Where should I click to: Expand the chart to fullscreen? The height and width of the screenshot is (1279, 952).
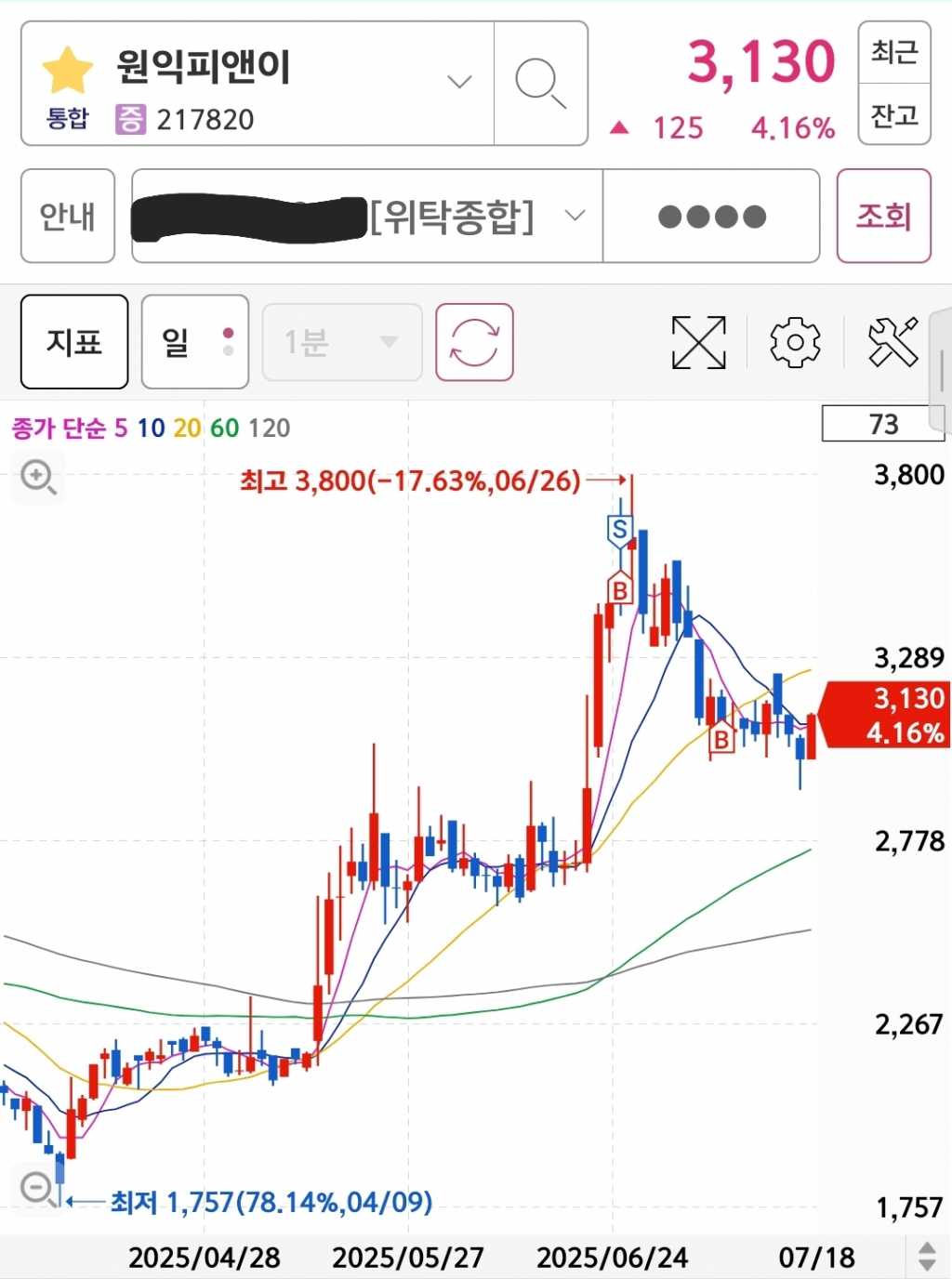click(698, 342)
